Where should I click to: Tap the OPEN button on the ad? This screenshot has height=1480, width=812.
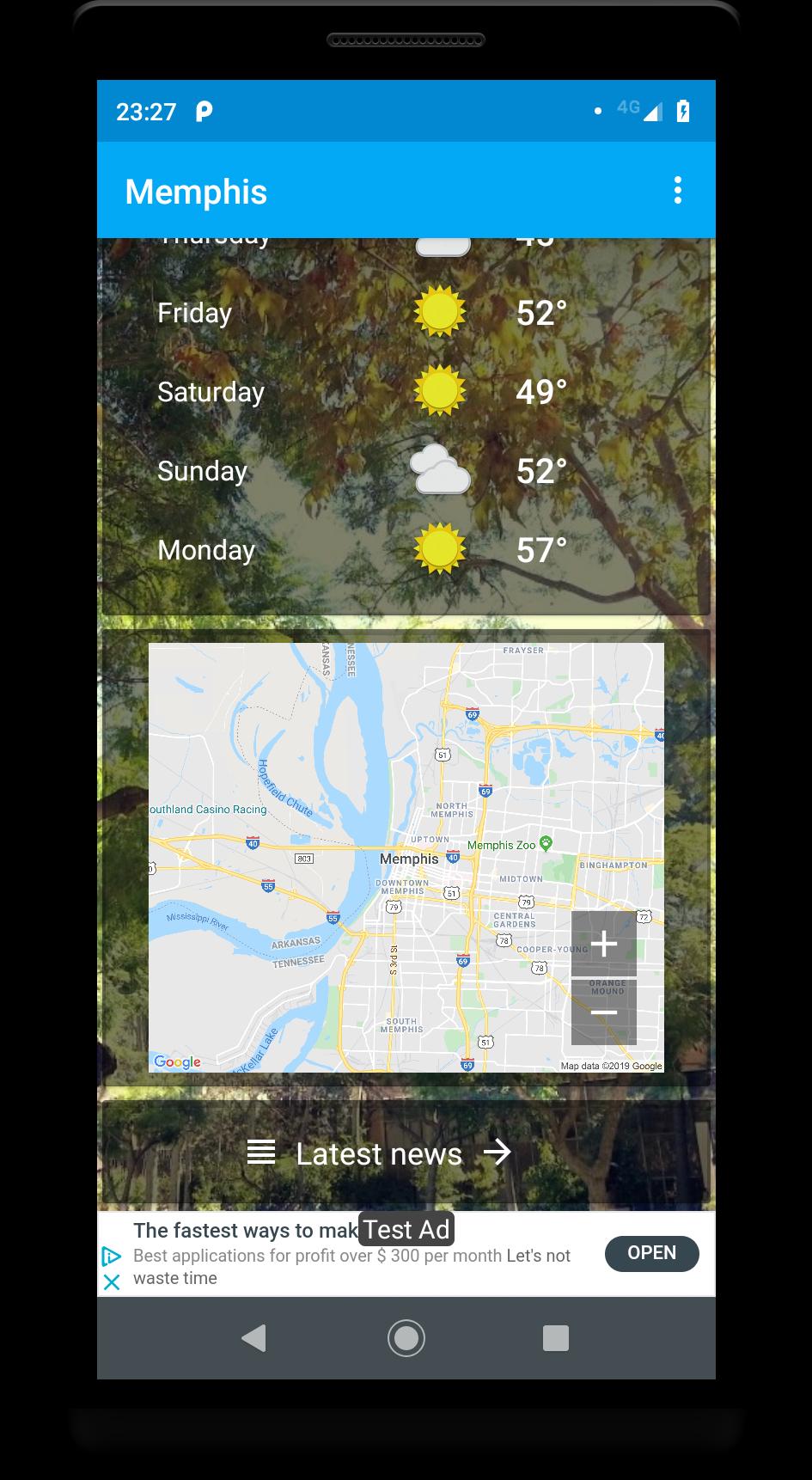pyautogui.click(x=651, y=1253)
